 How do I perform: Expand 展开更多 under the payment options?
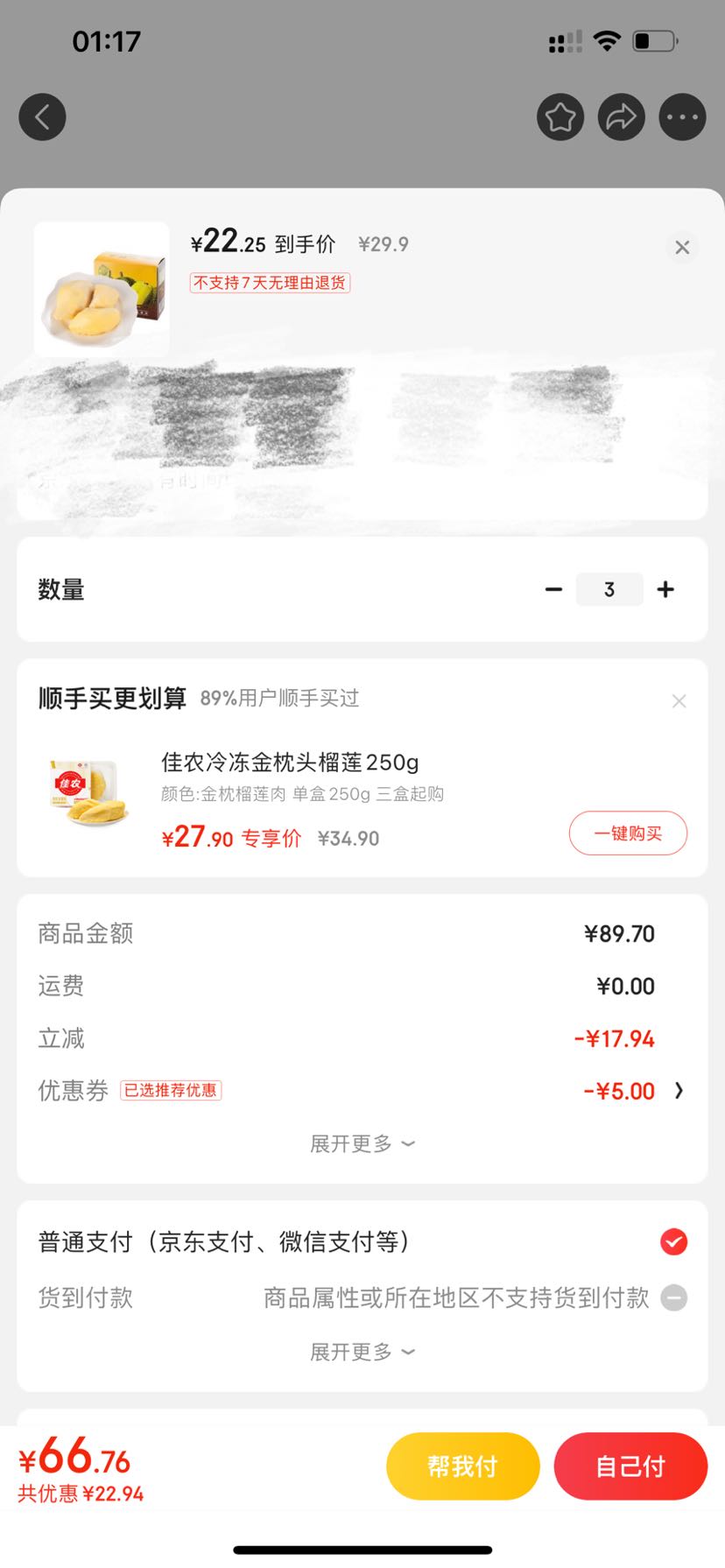tap(362, 1352)
